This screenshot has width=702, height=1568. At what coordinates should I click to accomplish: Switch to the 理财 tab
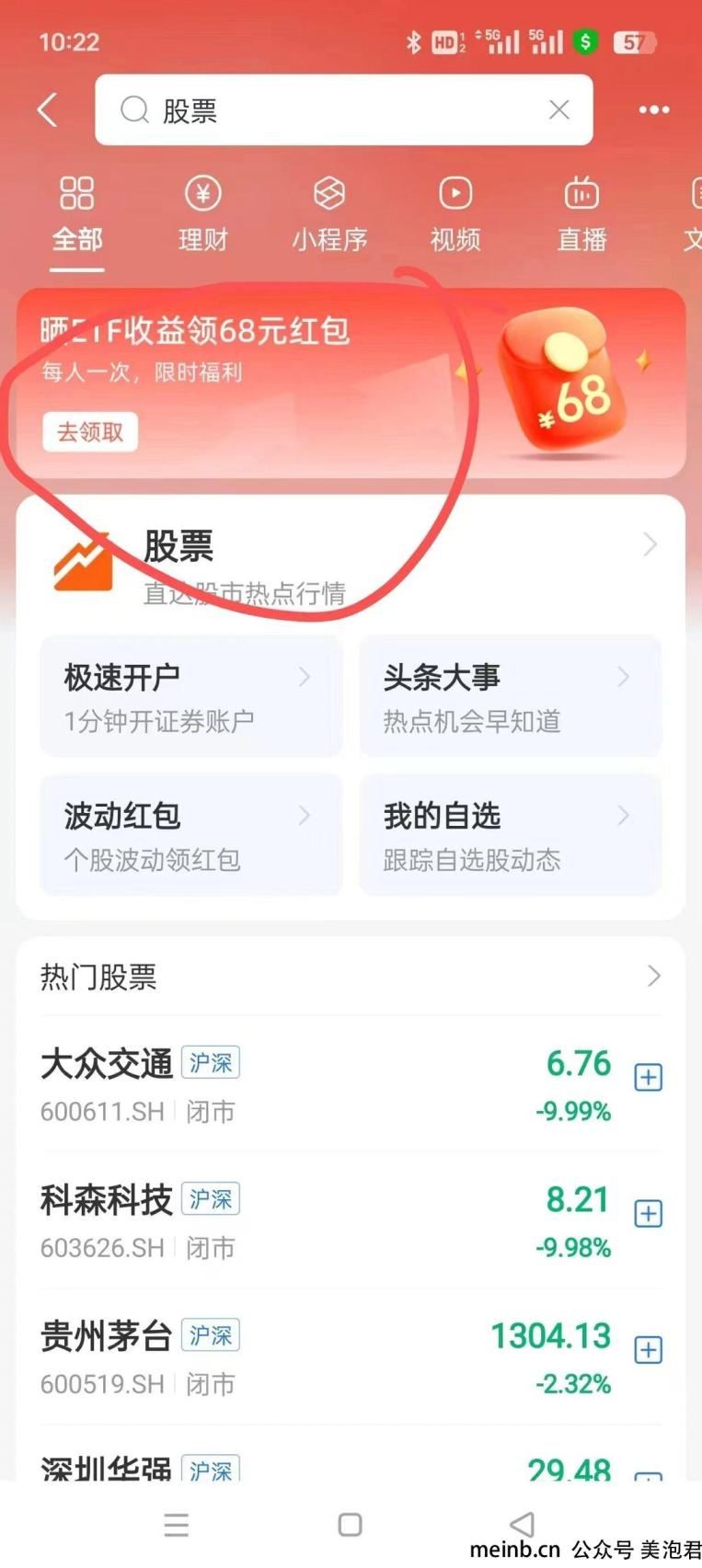coord(203,214)
